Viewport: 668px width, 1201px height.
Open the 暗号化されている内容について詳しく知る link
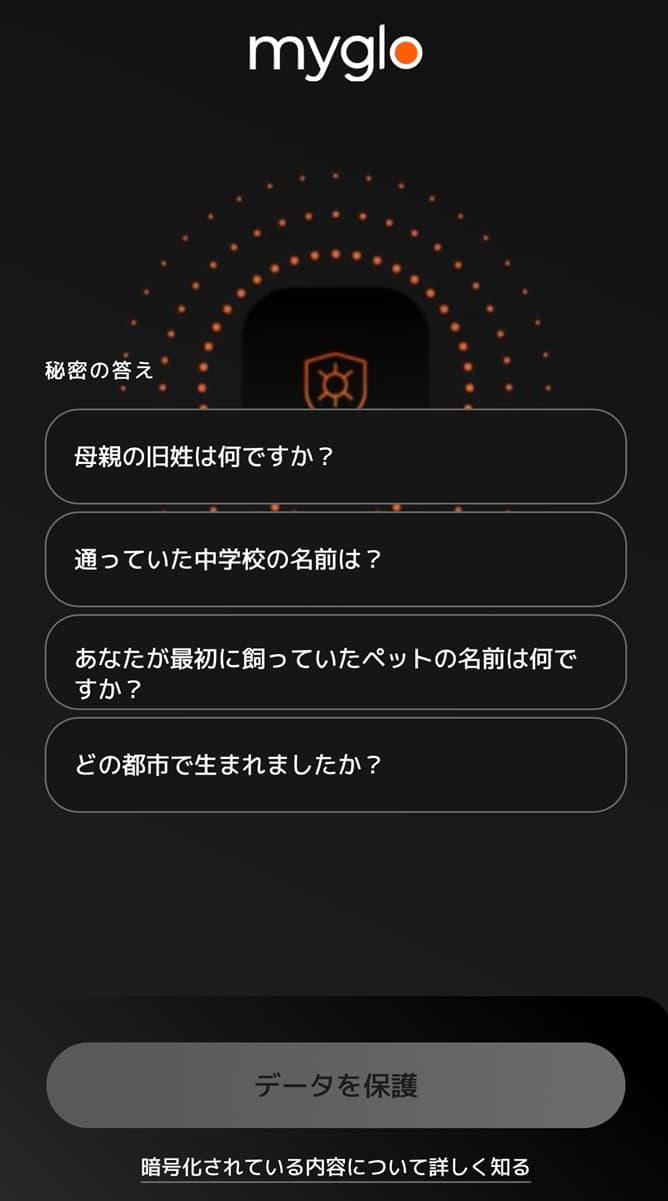click(335, 1166)
